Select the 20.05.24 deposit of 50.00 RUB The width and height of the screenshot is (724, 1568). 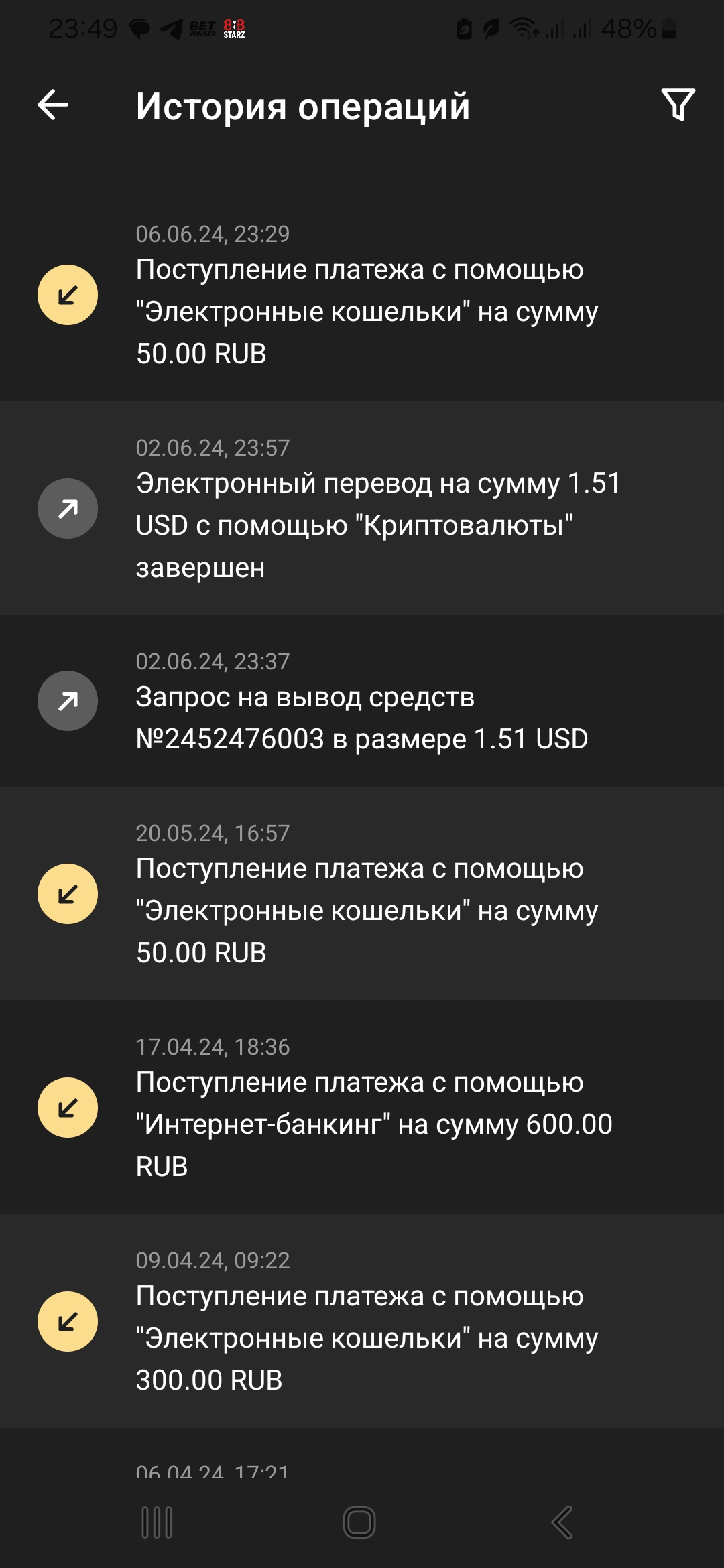(x=362, y=895)
